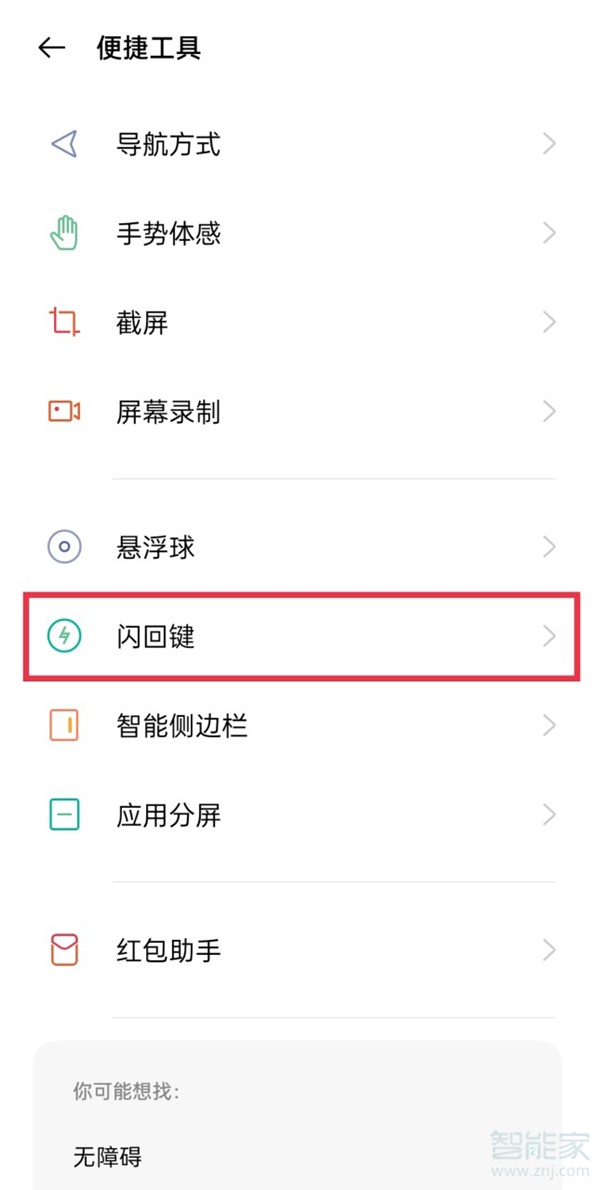Select the 闪回键 option
This screenshot has height=1190, width=600.
point(155,636)
